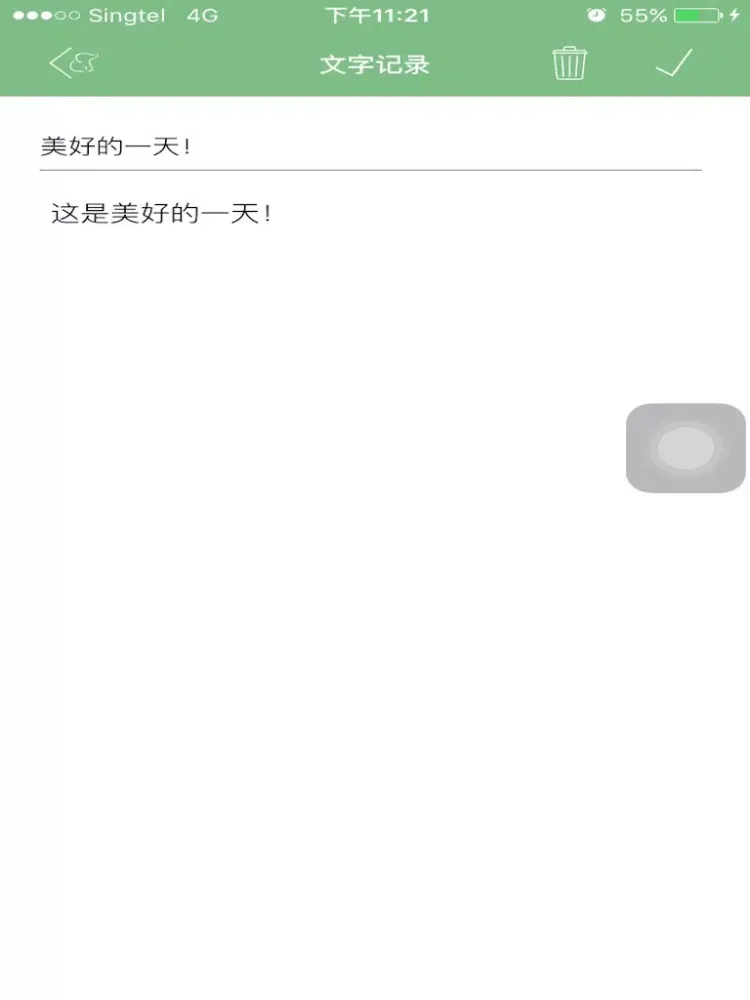Save the note with the checkmark
The image size is (750, 1000).
(673, 64)
